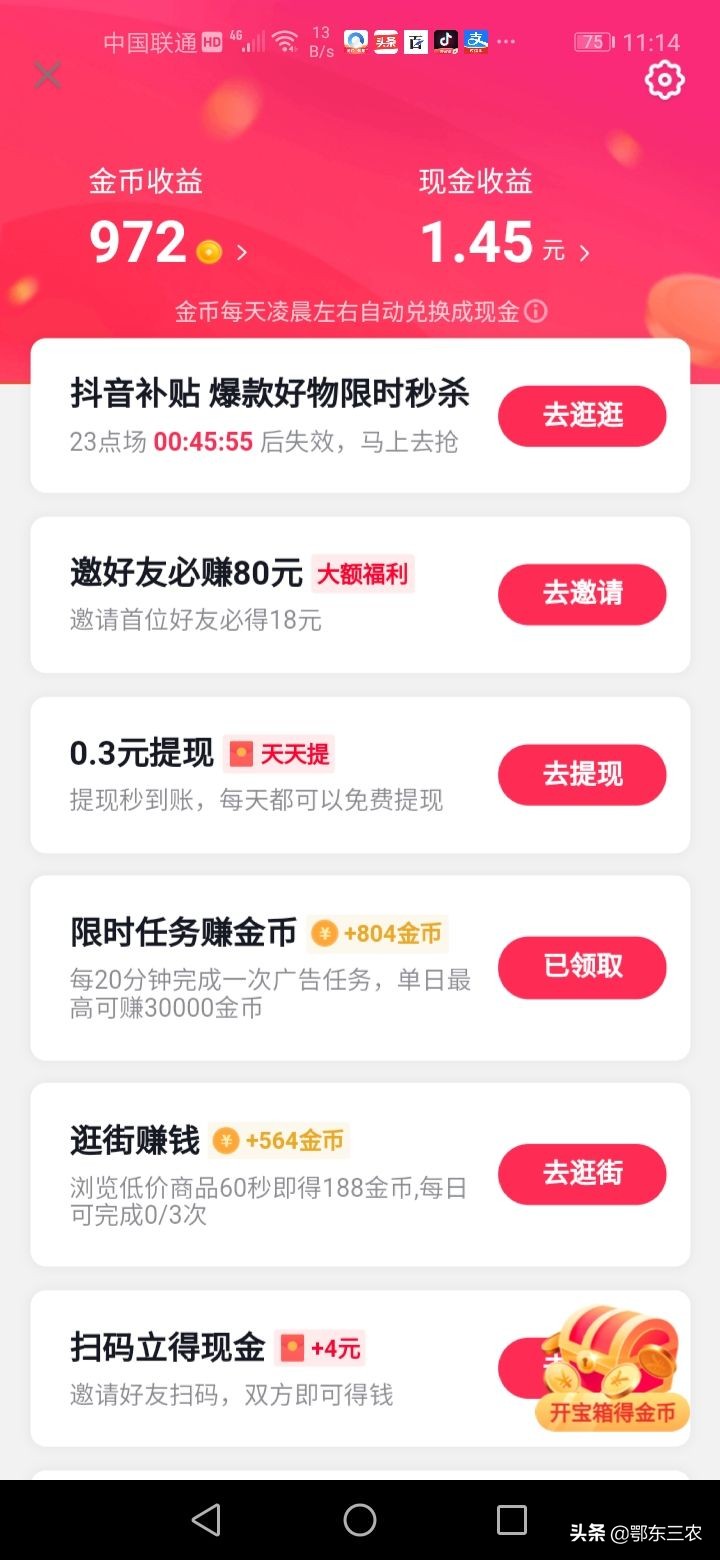
Task: Open settings via the gear icon
Action: [x=663, y=80]
